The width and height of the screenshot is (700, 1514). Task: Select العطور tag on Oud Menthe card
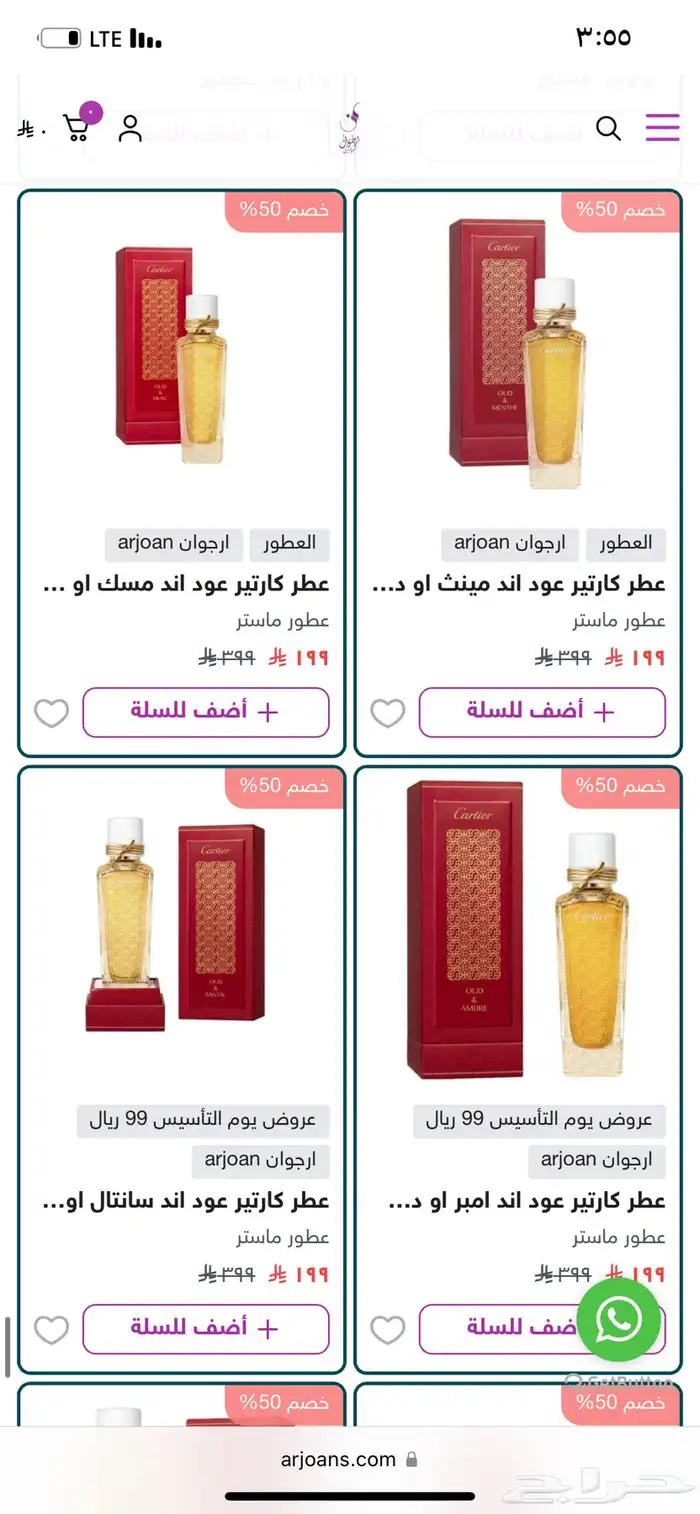point(626,544)
